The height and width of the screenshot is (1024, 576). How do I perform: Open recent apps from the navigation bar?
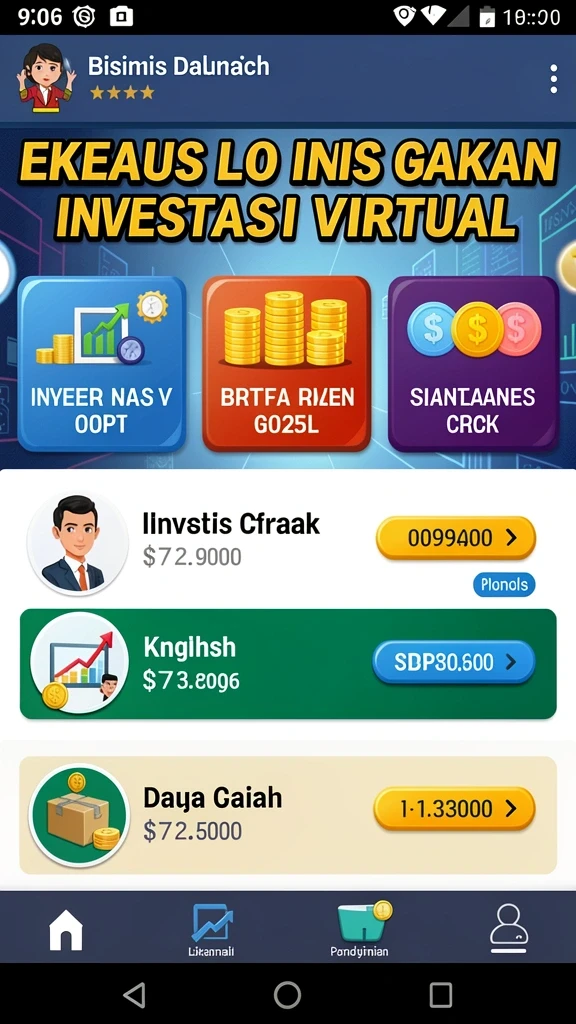(441, 995)
